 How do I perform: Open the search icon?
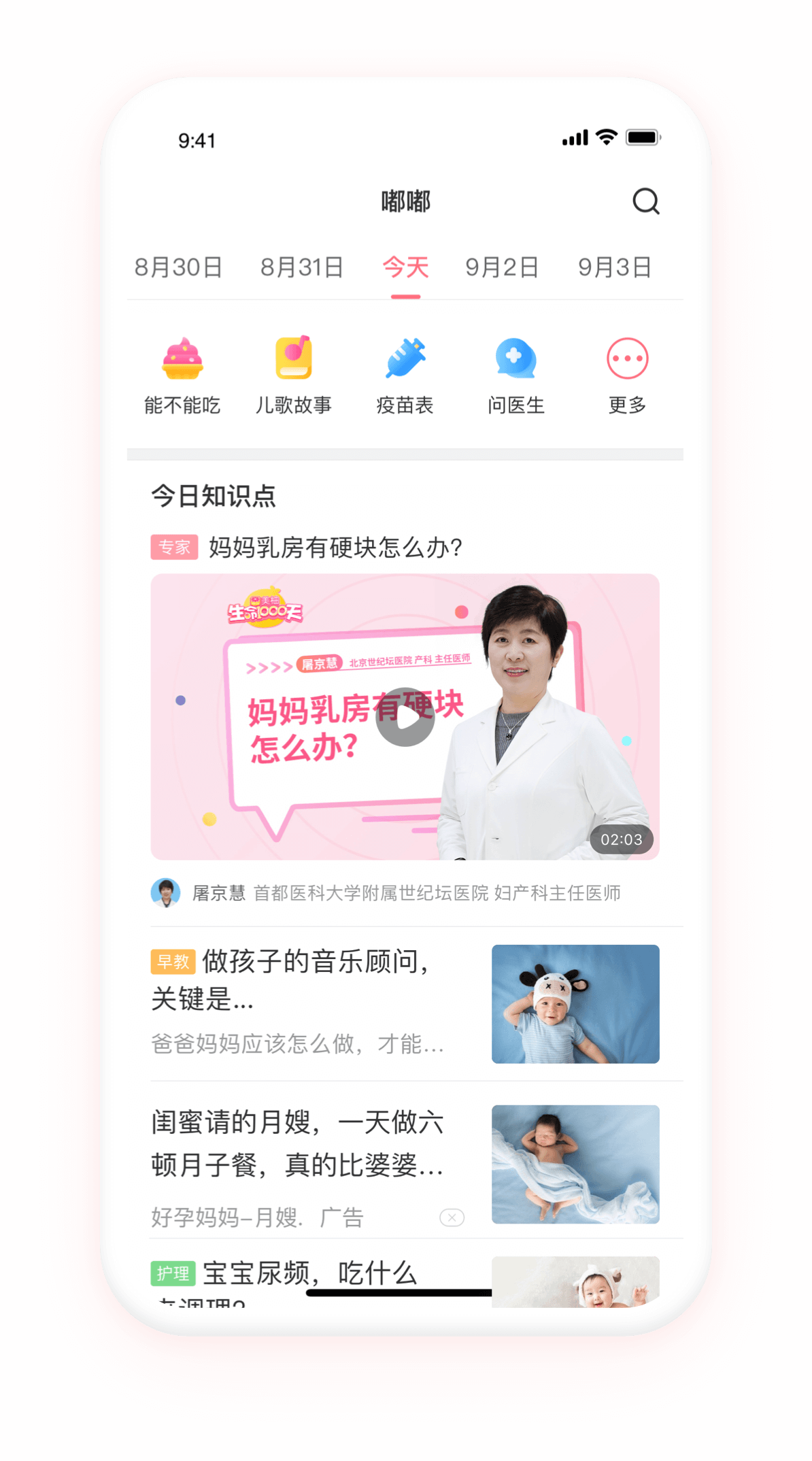[x=645, y=201]
